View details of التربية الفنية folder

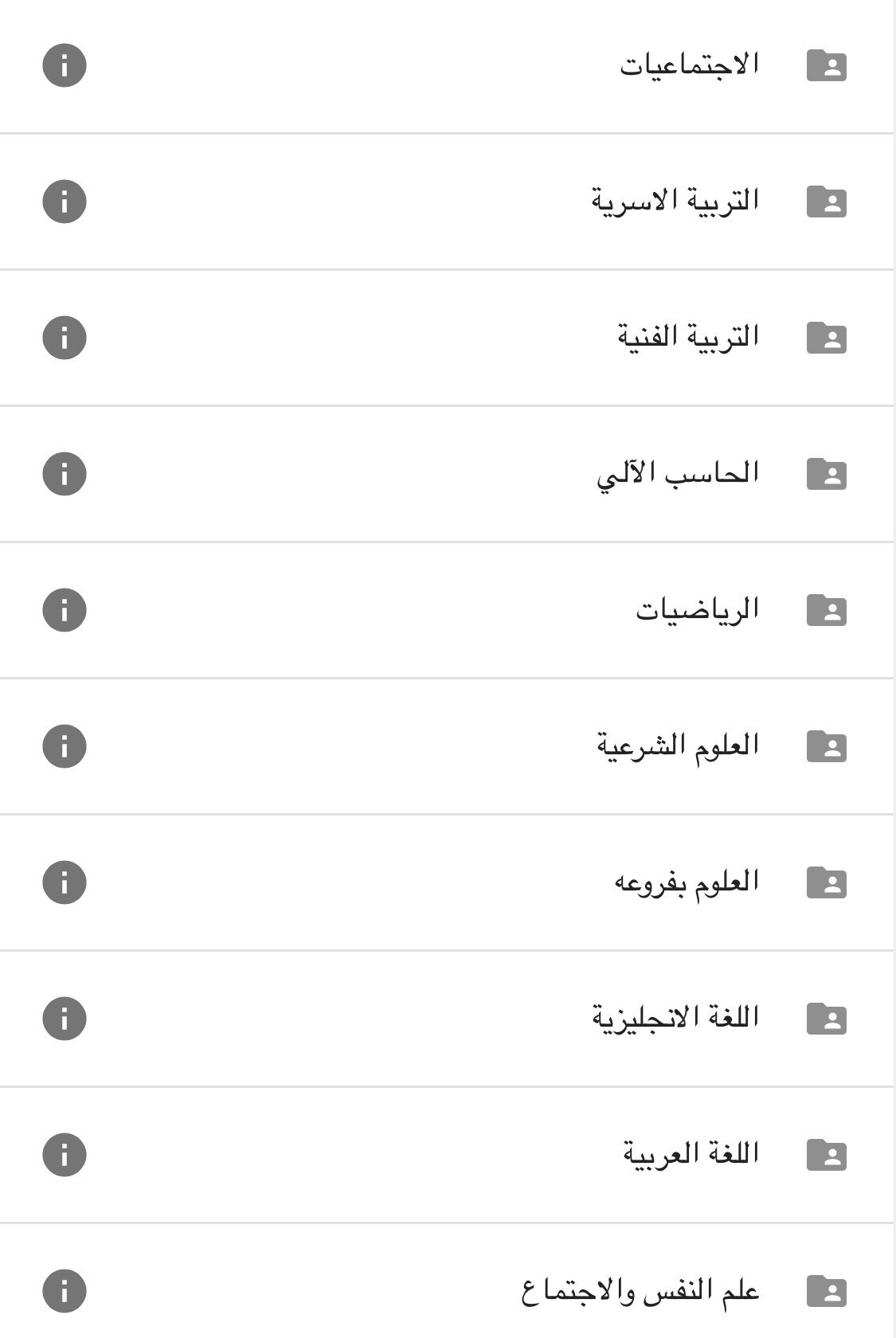click(65, 338)
